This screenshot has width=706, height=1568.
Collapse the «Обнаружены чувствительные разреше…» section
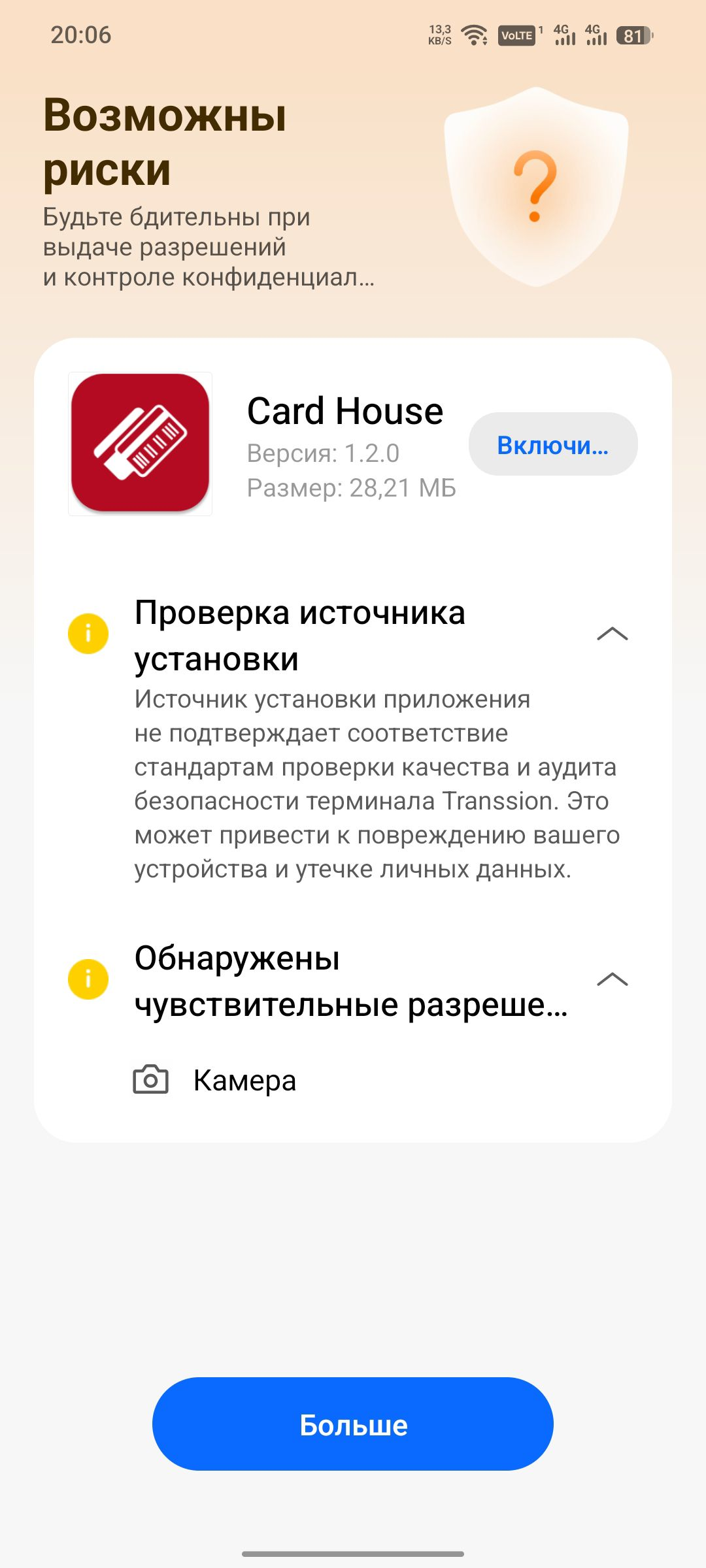click(612, 980)
